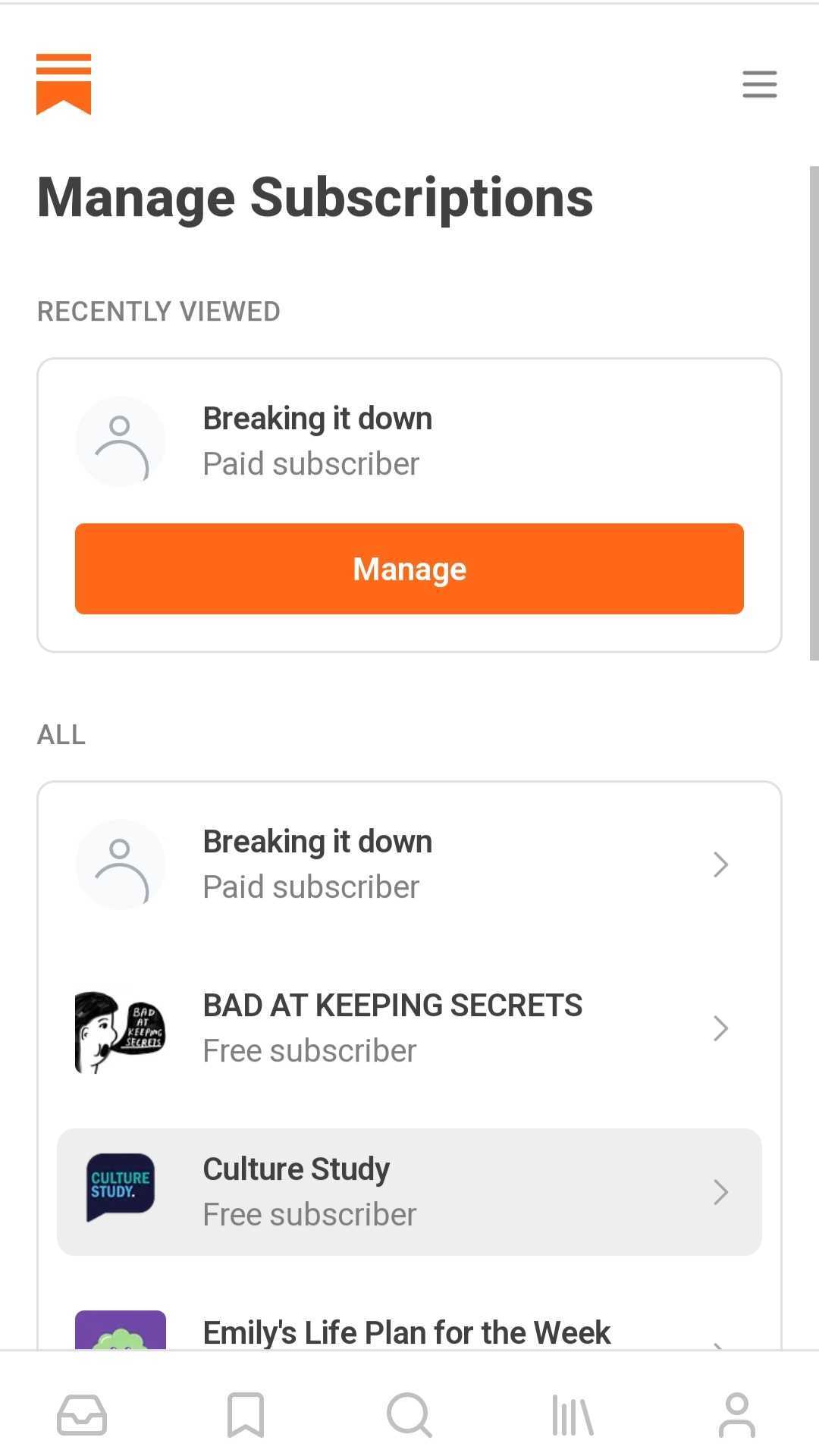Switch to the Library tab
Viewport: 819px width, 1456px height.
tap(573, 1415)
